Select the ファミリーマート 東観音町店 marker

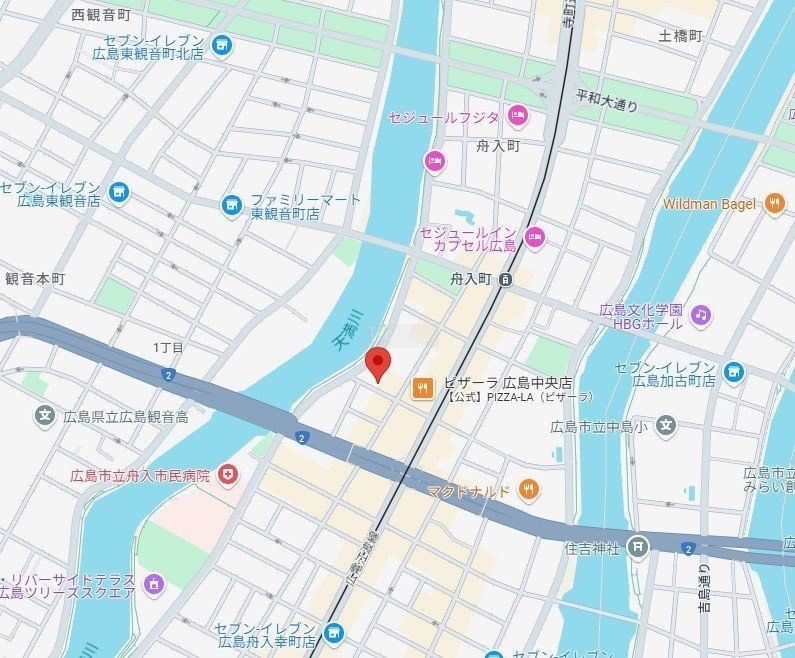pos(232,205)
